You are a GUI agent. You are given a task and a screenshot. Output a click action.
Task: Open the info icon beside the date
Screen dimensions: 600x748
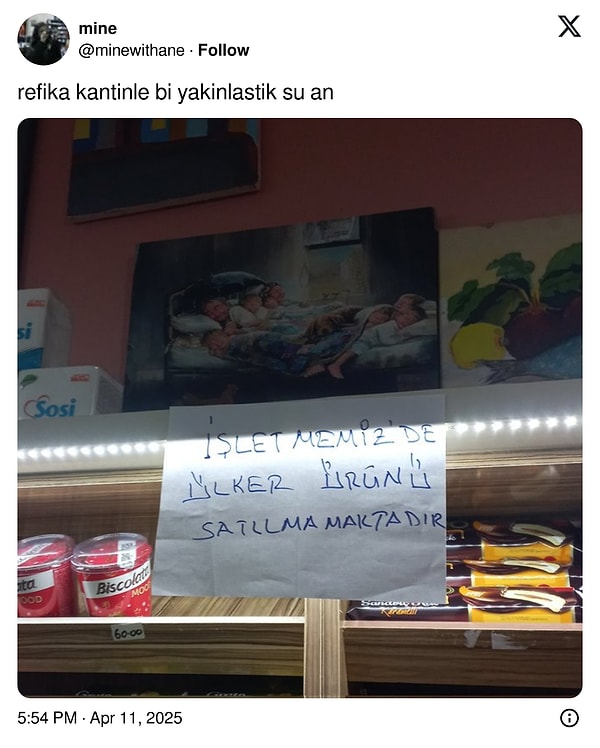pos(569,718)
